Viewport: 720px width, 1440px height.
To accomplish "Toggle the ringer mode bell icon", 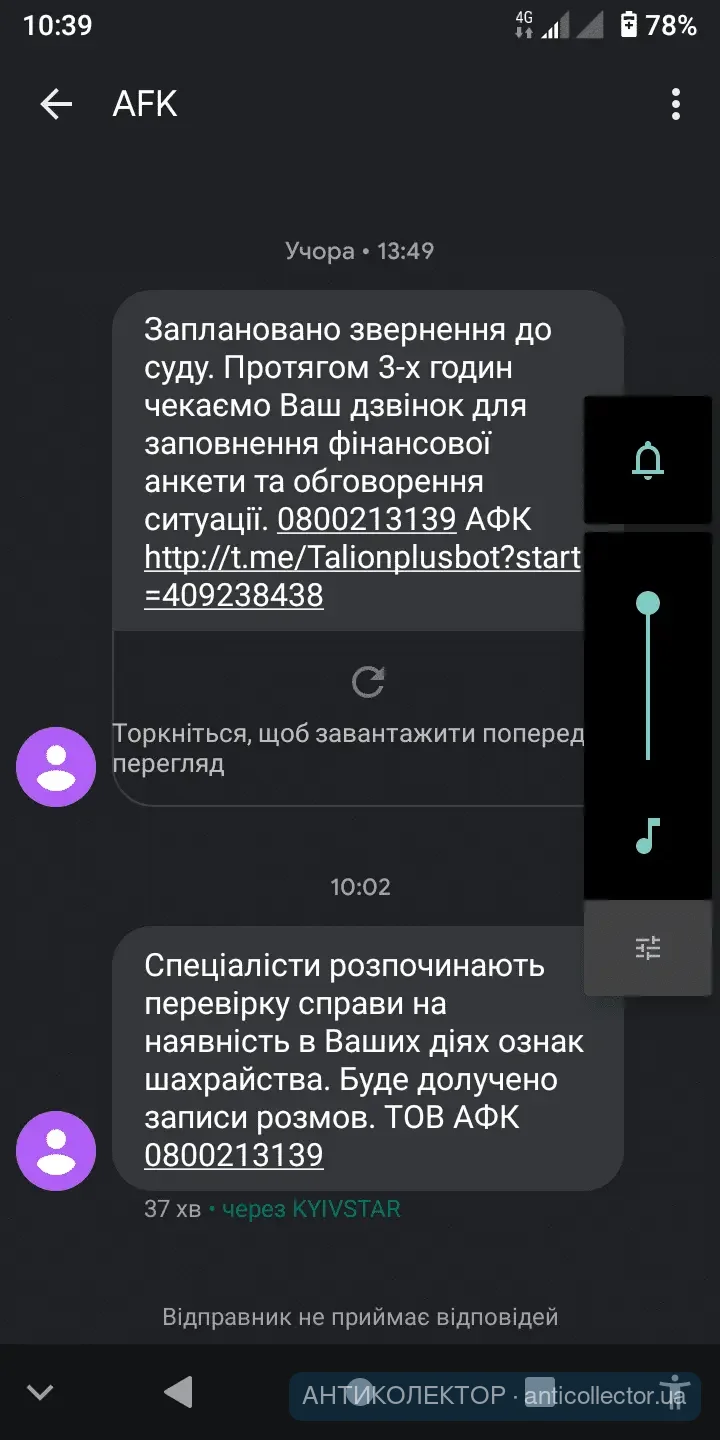I will (x=648, y=460).
